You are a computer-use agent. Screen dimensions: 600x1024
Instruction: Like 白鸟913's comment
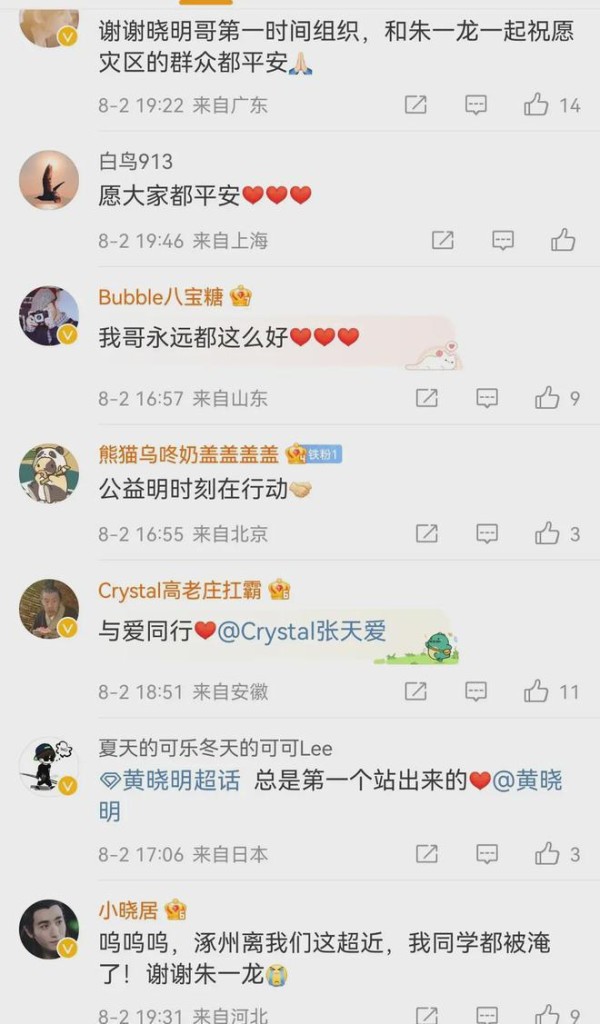[x=563, y=240]
